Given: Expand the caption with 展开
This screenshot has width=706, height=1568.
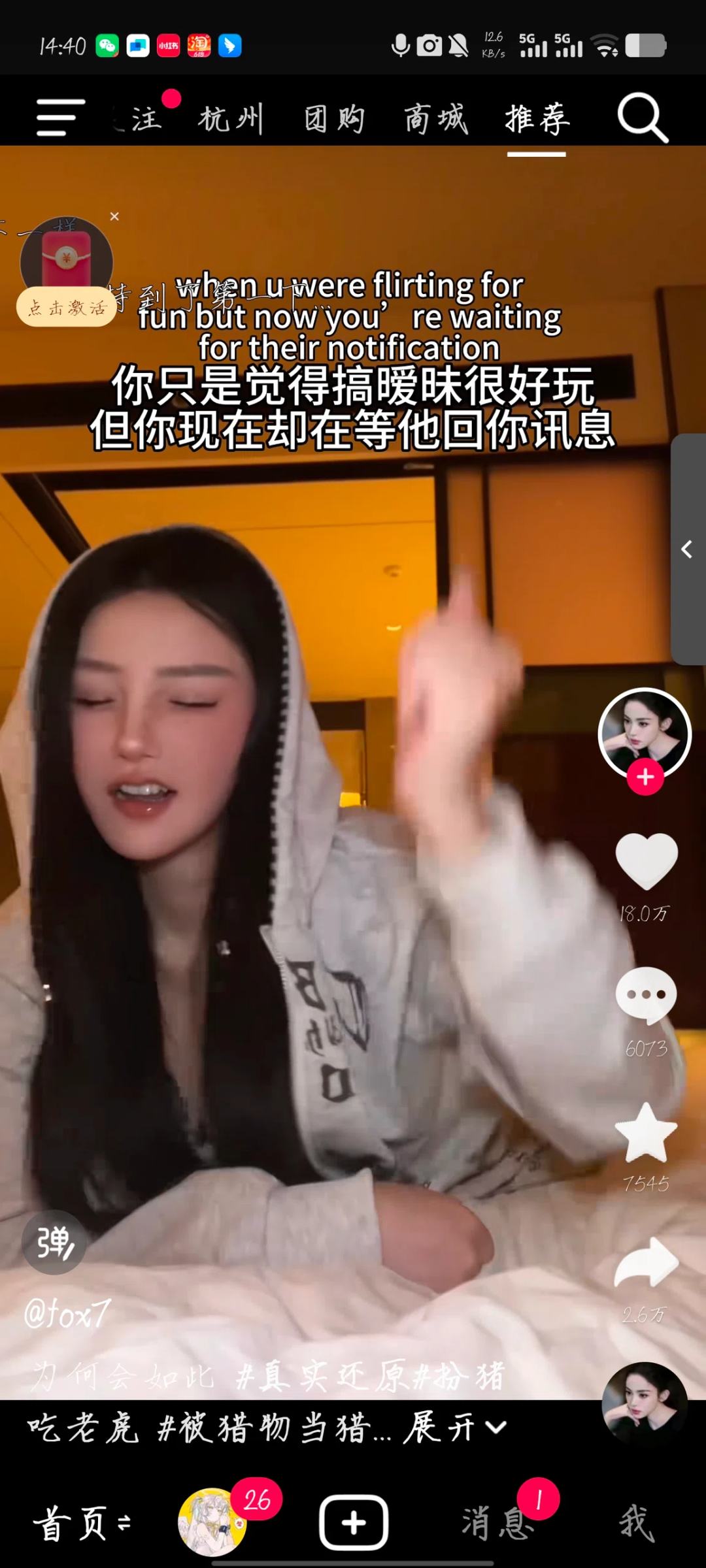Looking at the screenshot, I should point(454,1427).
